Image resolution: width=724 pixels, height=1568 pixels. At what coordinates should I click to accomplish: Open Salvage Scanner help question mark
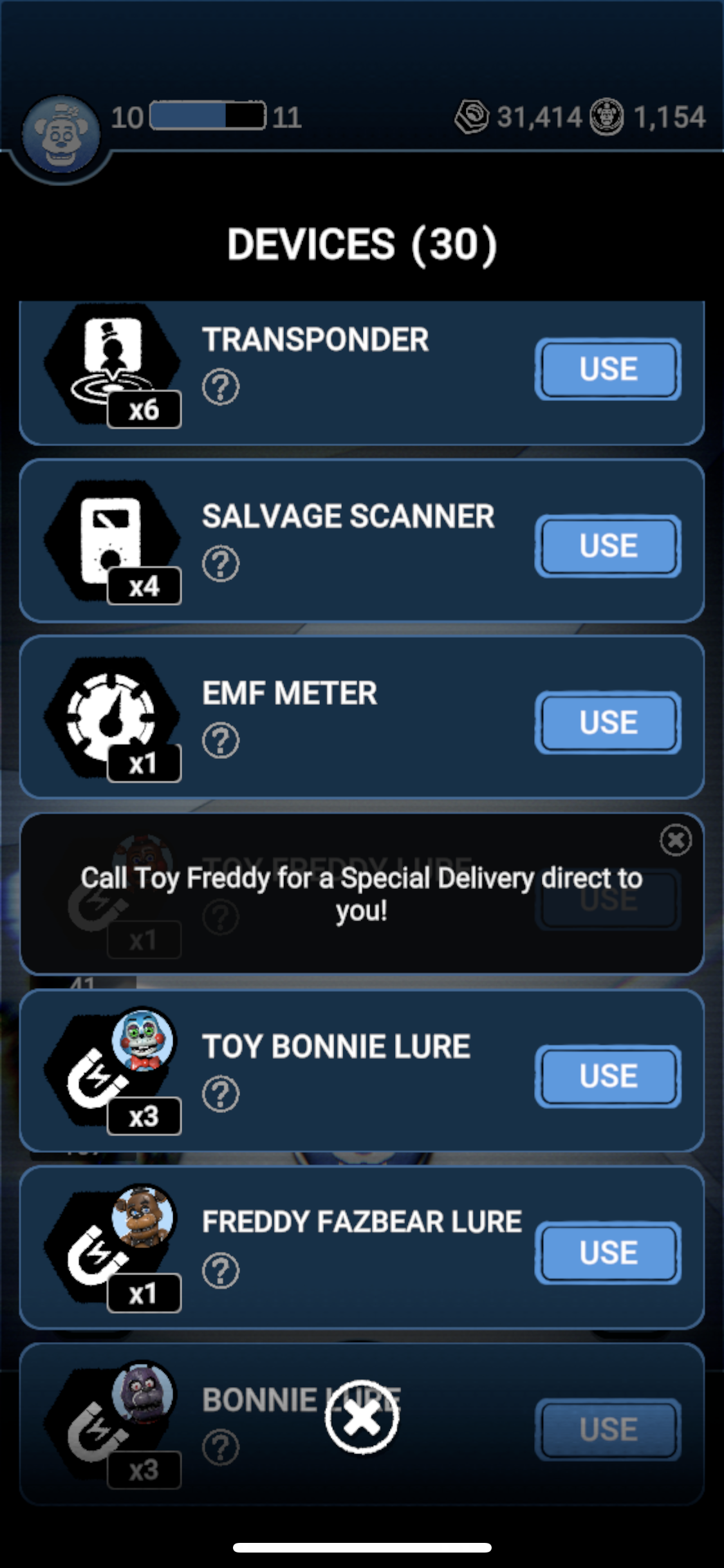[221, 564]
